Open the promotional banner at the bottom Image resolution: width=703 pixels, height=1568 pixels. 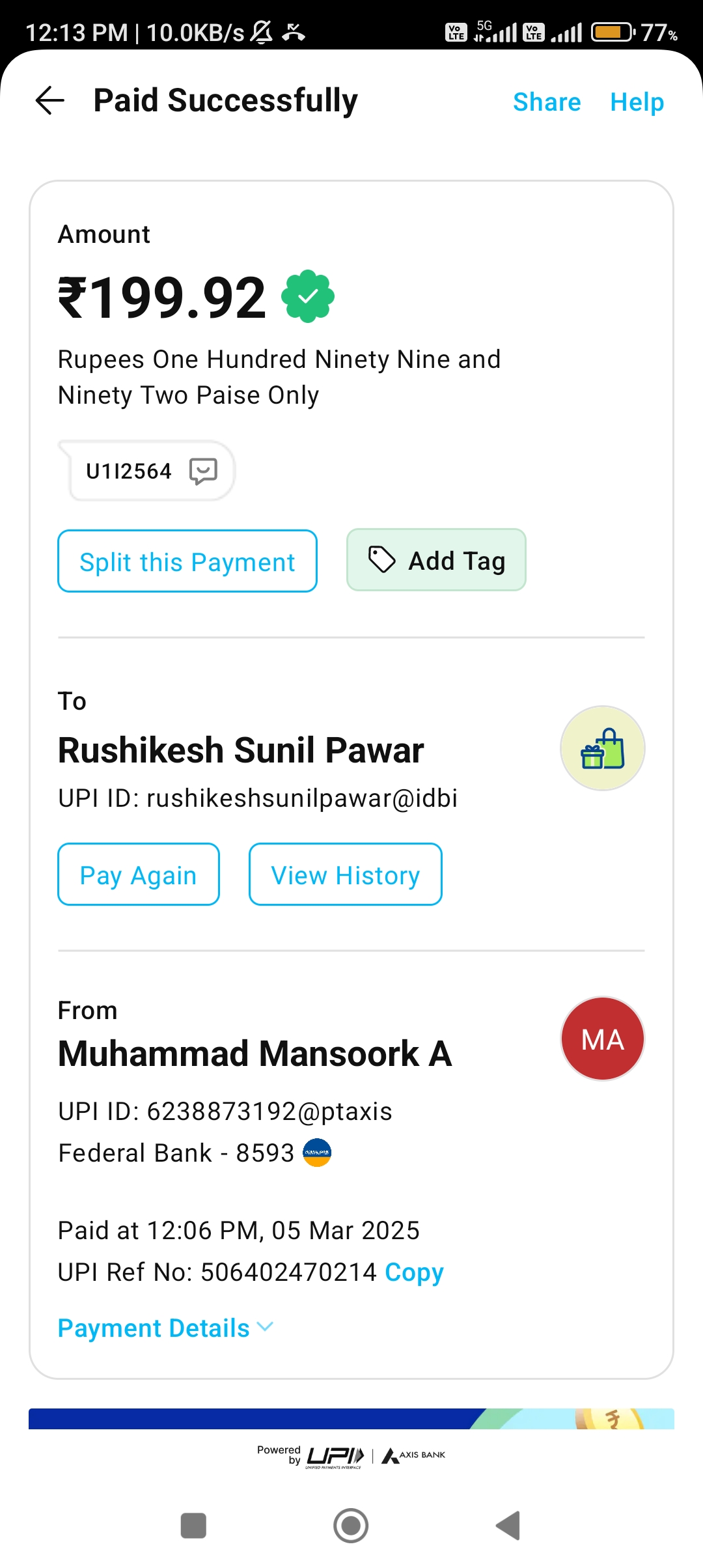[351, 1419]
